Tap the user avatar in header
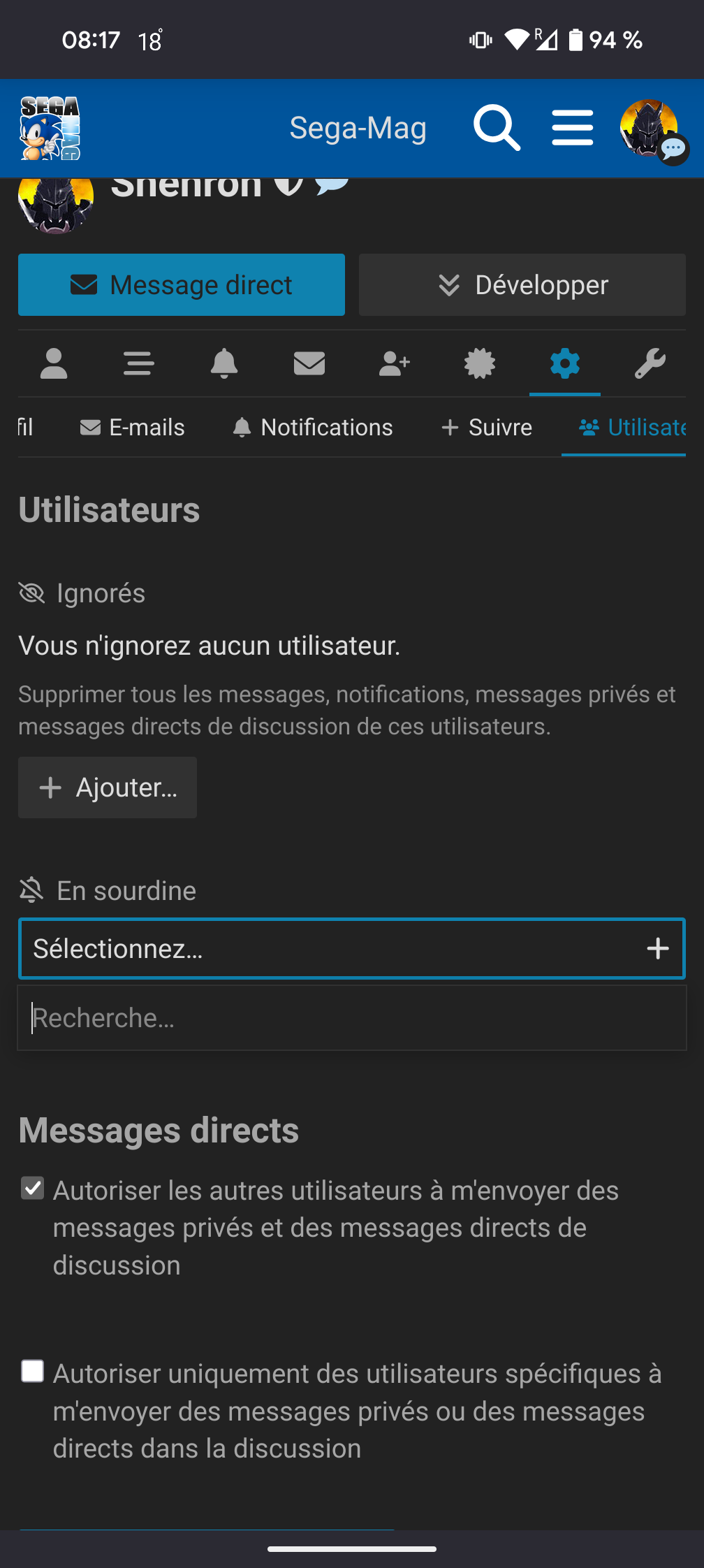Image resolution: width=704 pixels, height=1568 pixels. pos(650,129)
